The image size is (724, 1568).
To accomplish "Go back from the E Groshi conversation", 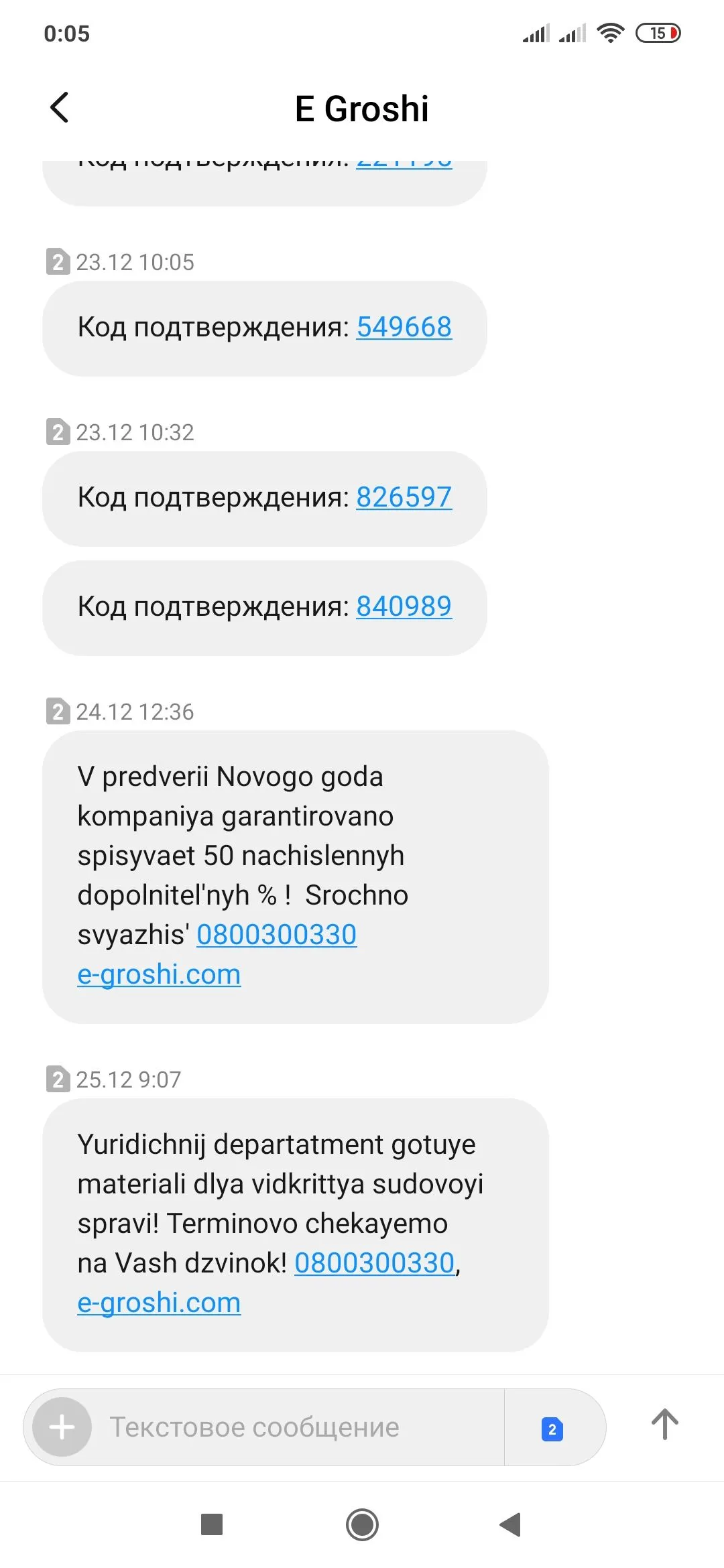I will point(60,108).
